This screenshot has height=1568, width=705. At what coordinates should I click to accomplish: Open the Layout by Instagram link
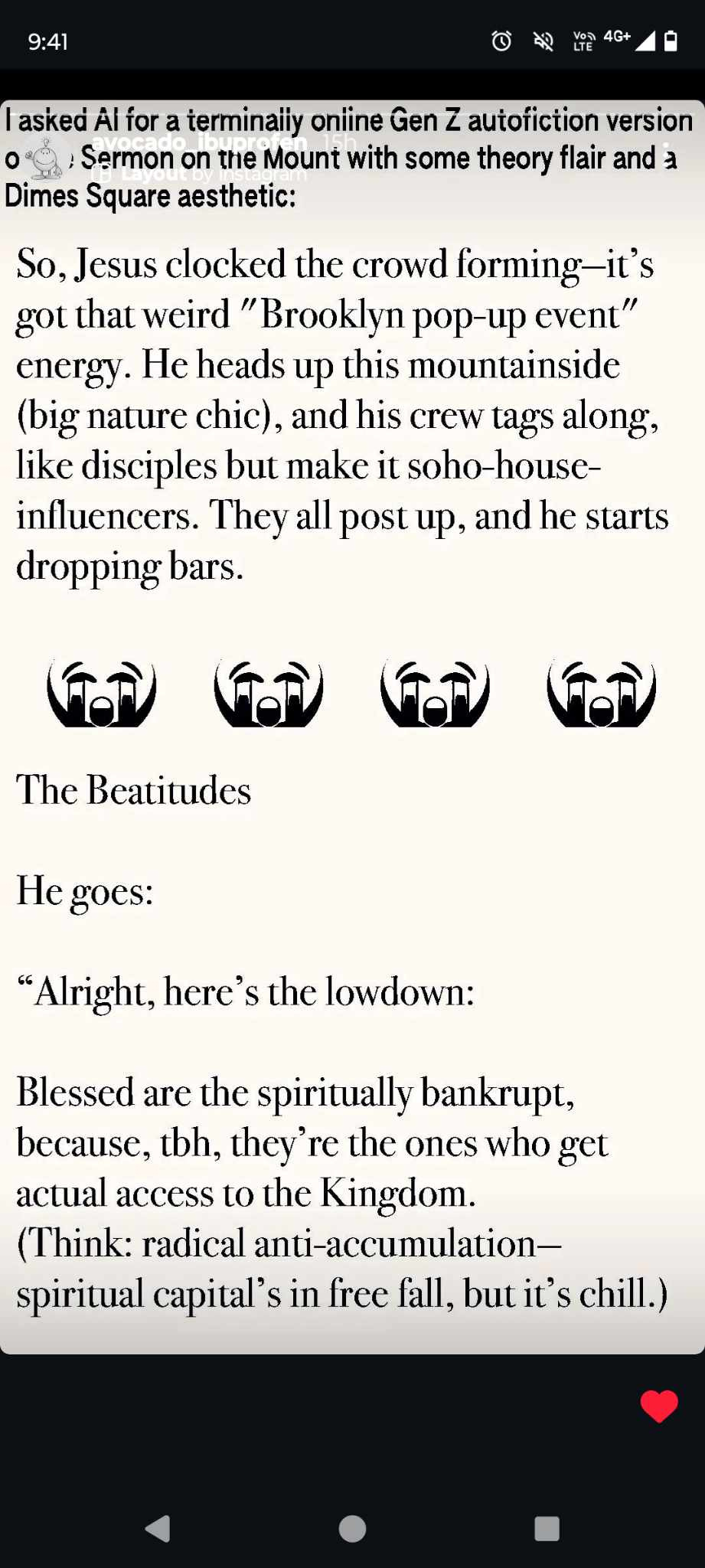pos(199,174)
